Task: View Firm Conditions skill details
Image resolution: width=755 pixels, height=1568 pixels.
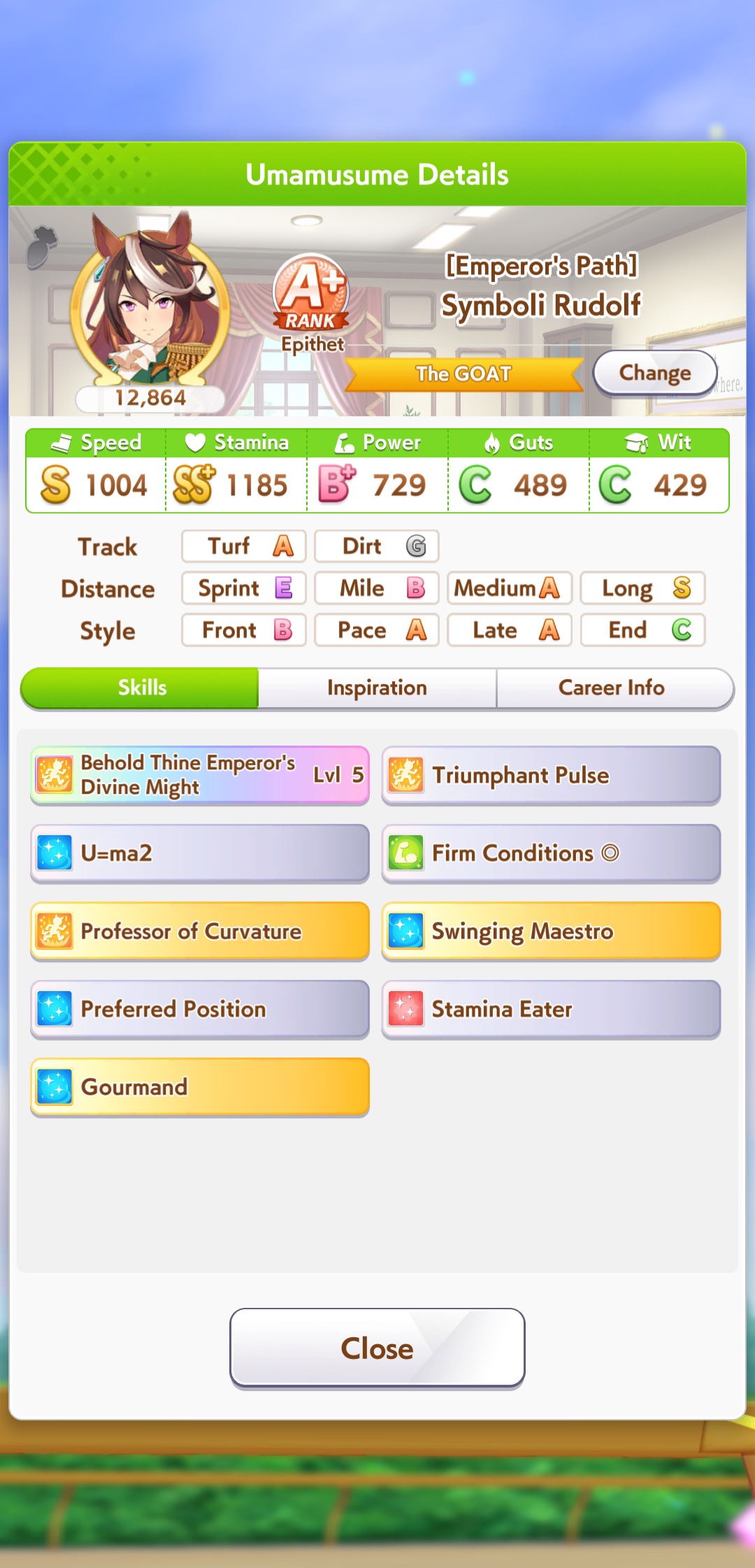Action: 551,853
